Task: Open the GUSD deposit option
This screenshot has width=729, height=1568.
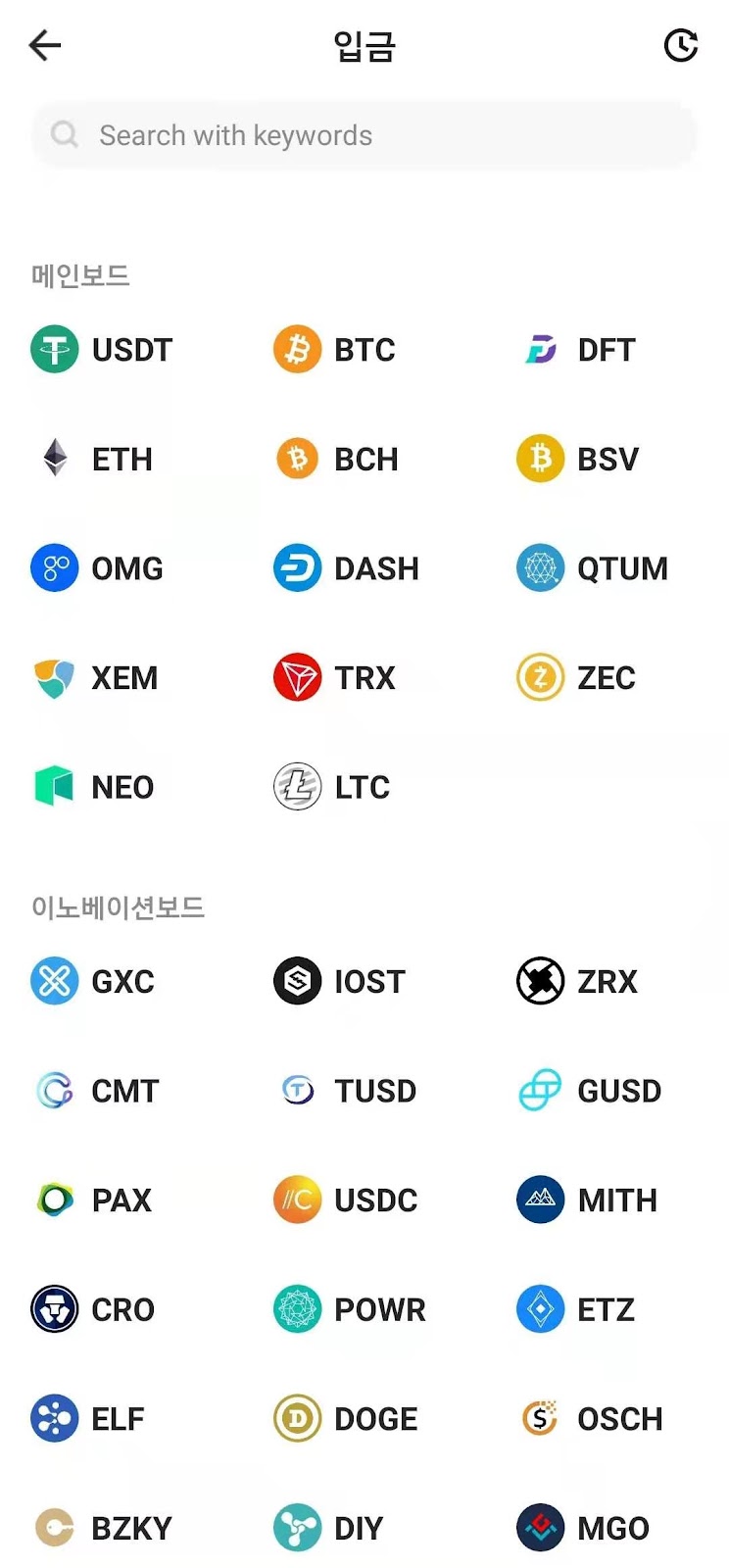Action: pyautogui.click(x=590, y=1091)
